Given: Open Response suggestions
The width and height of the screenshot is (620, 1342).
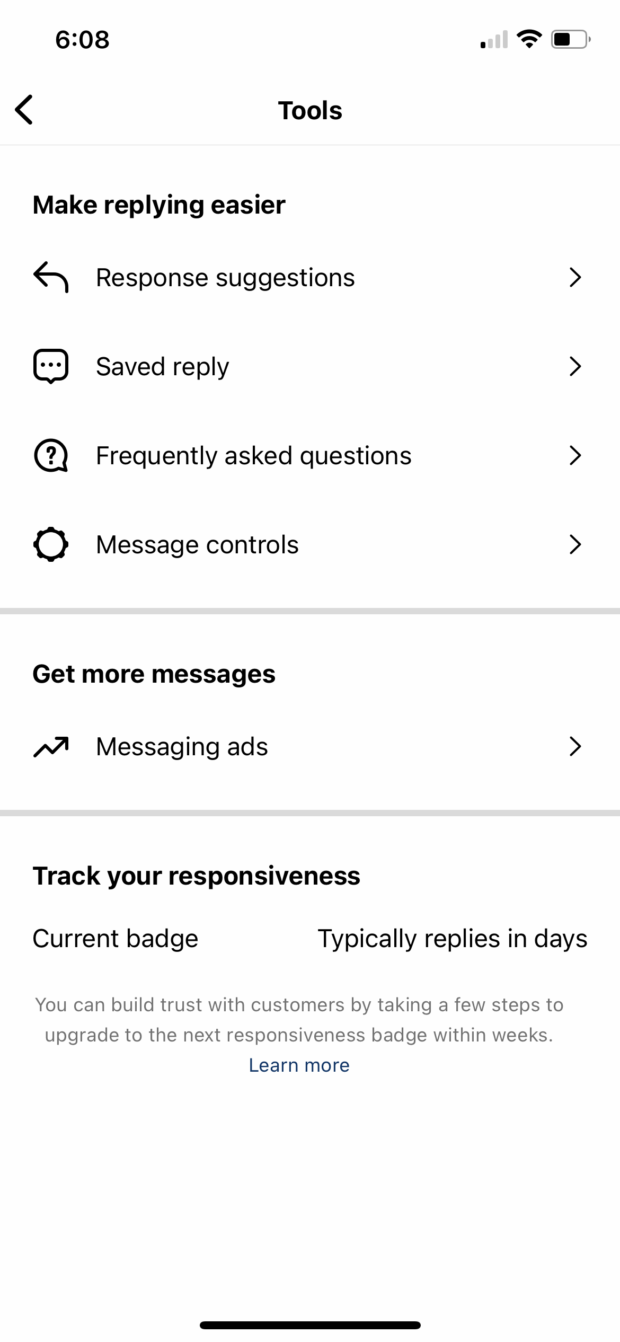Looking at the screenshot, I should [225, 278].
